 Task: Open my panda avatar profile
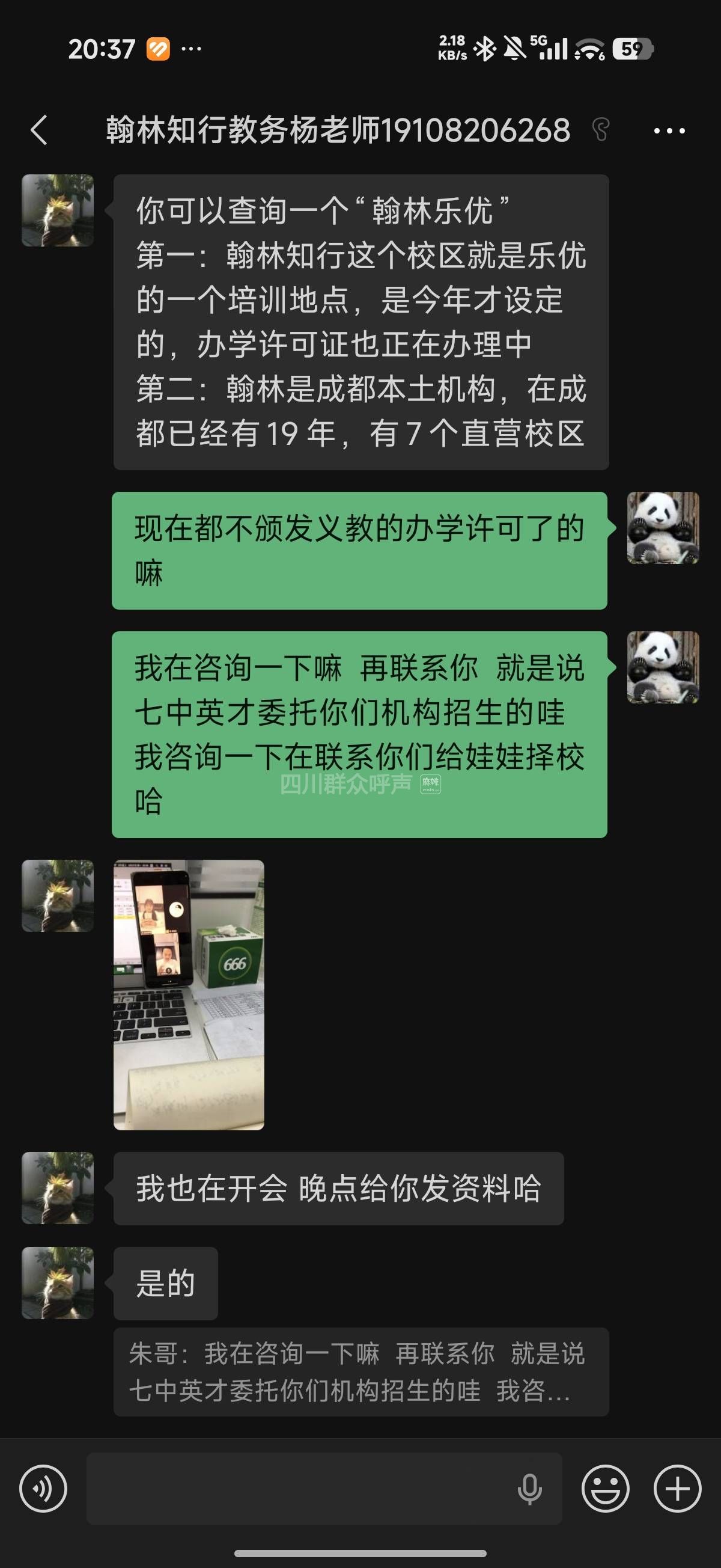click(x=663, y=528)
